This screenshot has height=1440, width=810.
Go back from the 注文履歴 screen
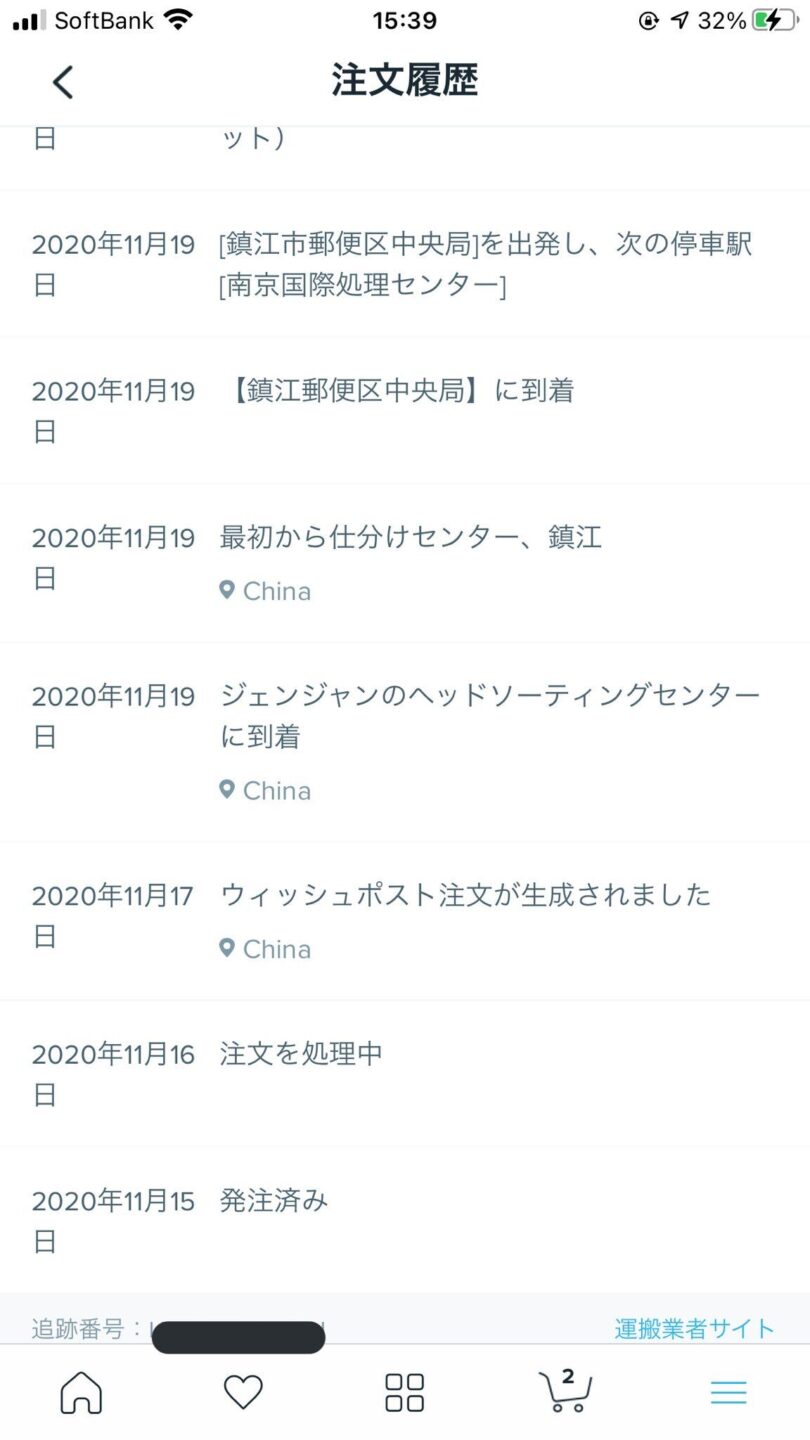coord(63,82)
